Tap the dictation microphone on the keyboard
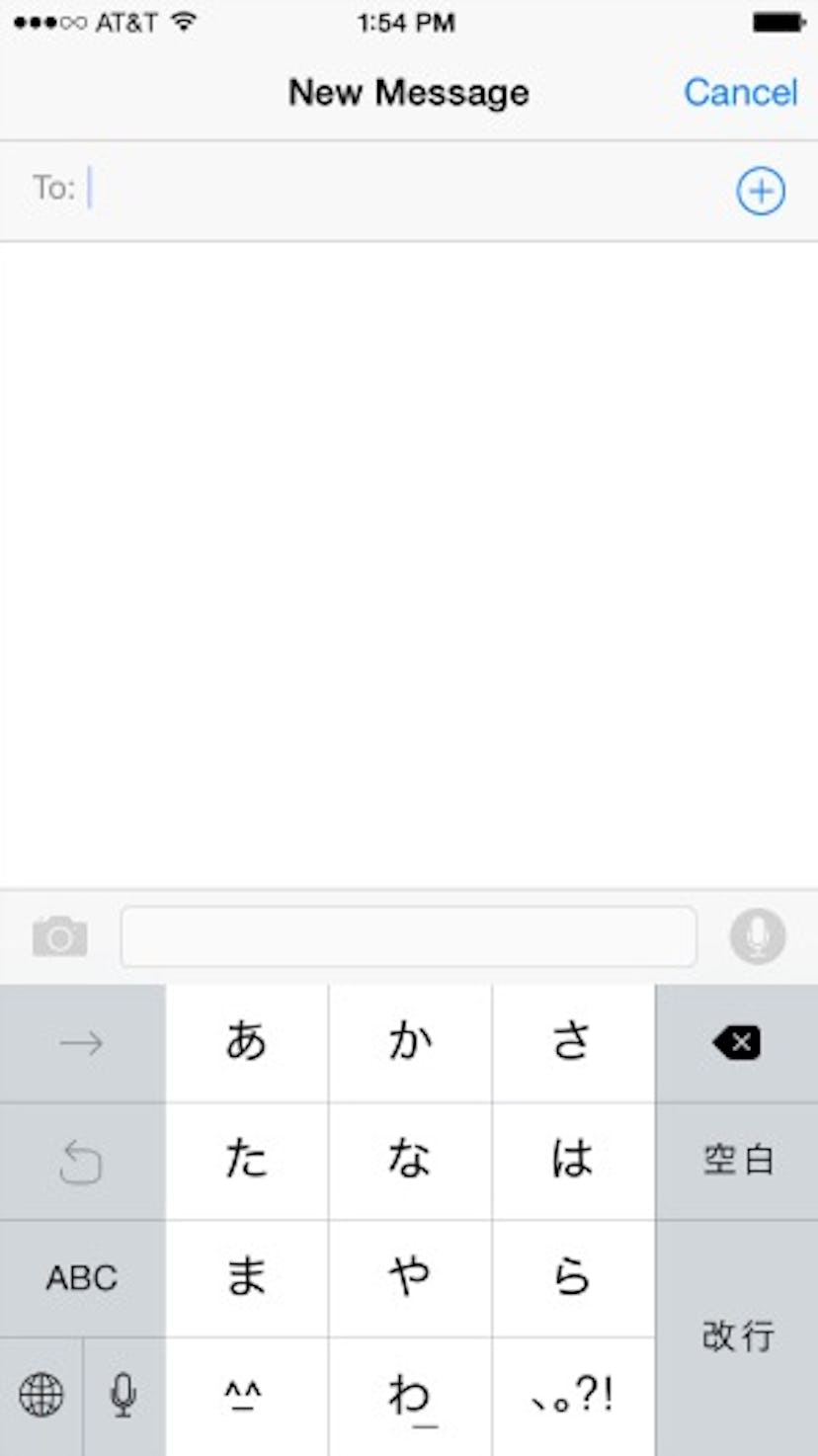The image size is (818, 1456). tap(123, 1395)
